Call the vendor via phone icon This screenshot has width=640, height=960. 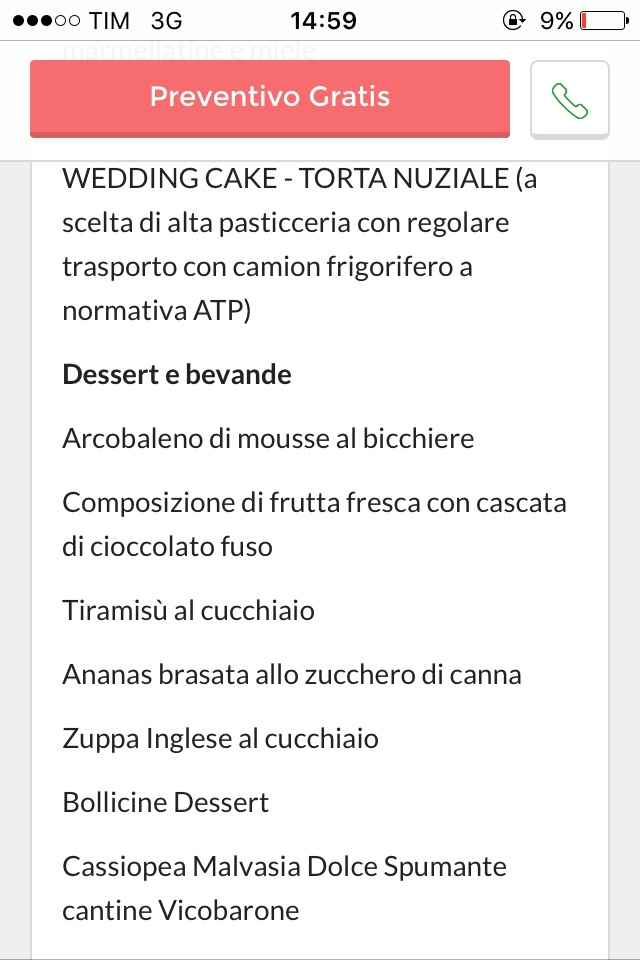click(x=569, y=100)
